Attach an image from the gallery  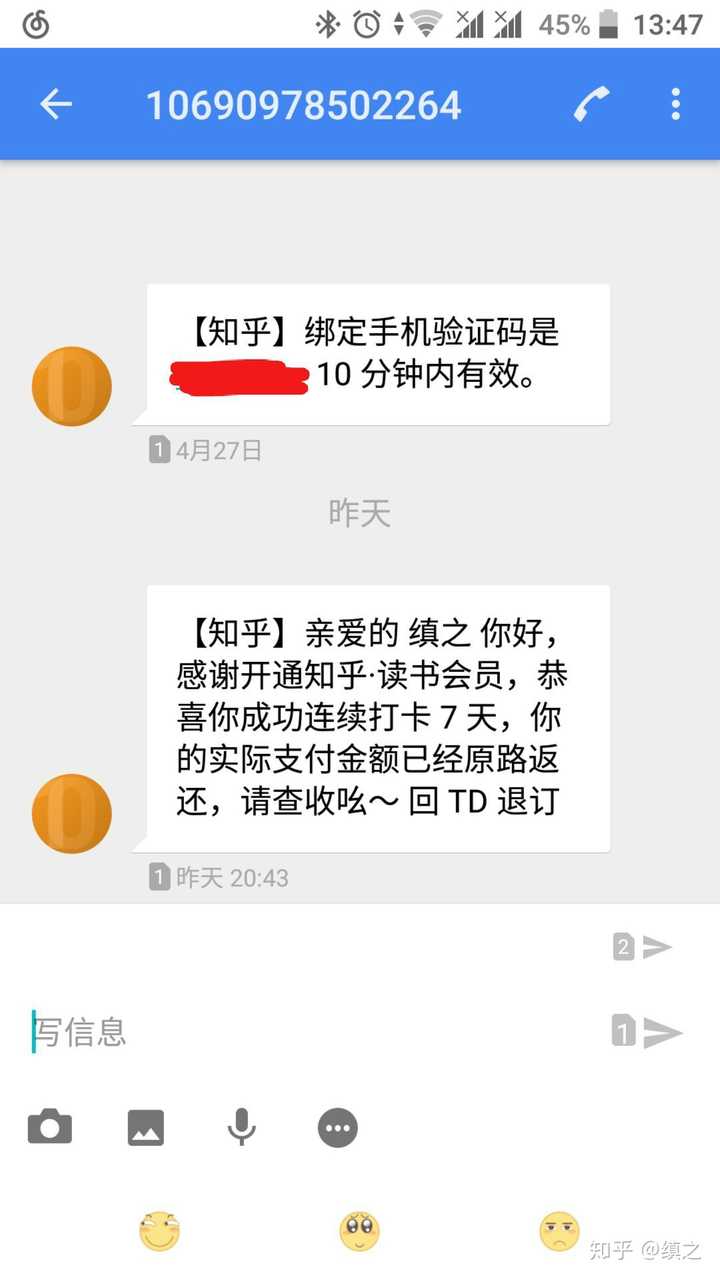[x=146, y=1128]
